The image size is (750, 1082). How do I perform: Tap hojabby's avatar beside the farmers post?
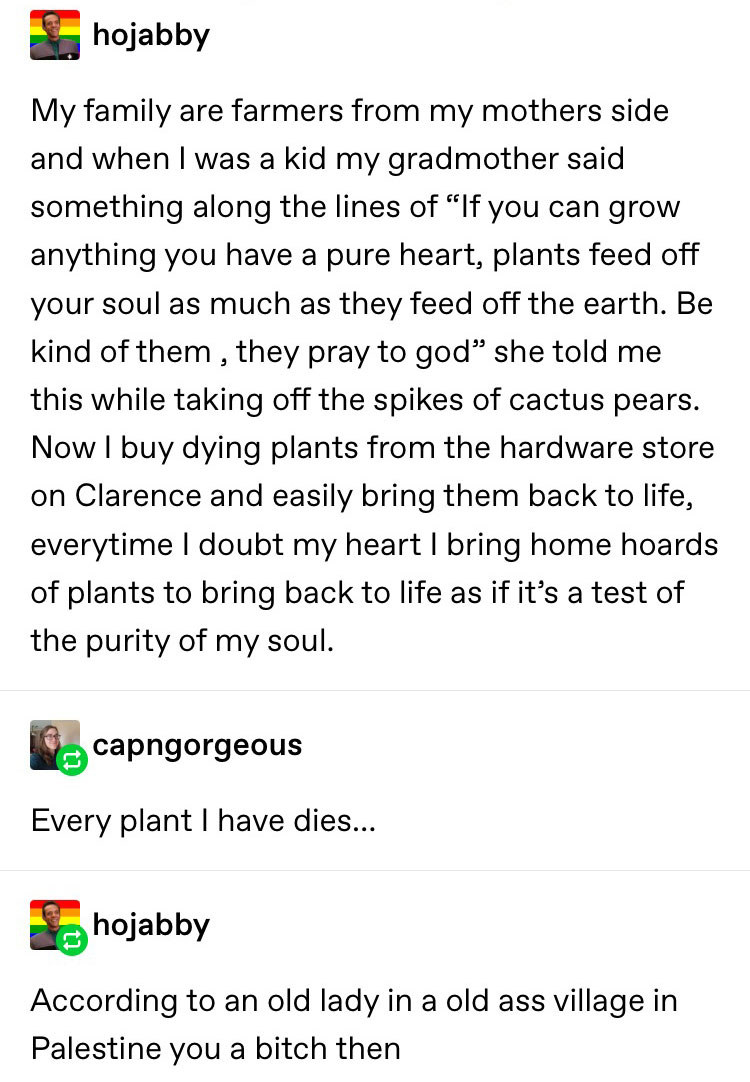pyautogui.click(x=55, y=35)
